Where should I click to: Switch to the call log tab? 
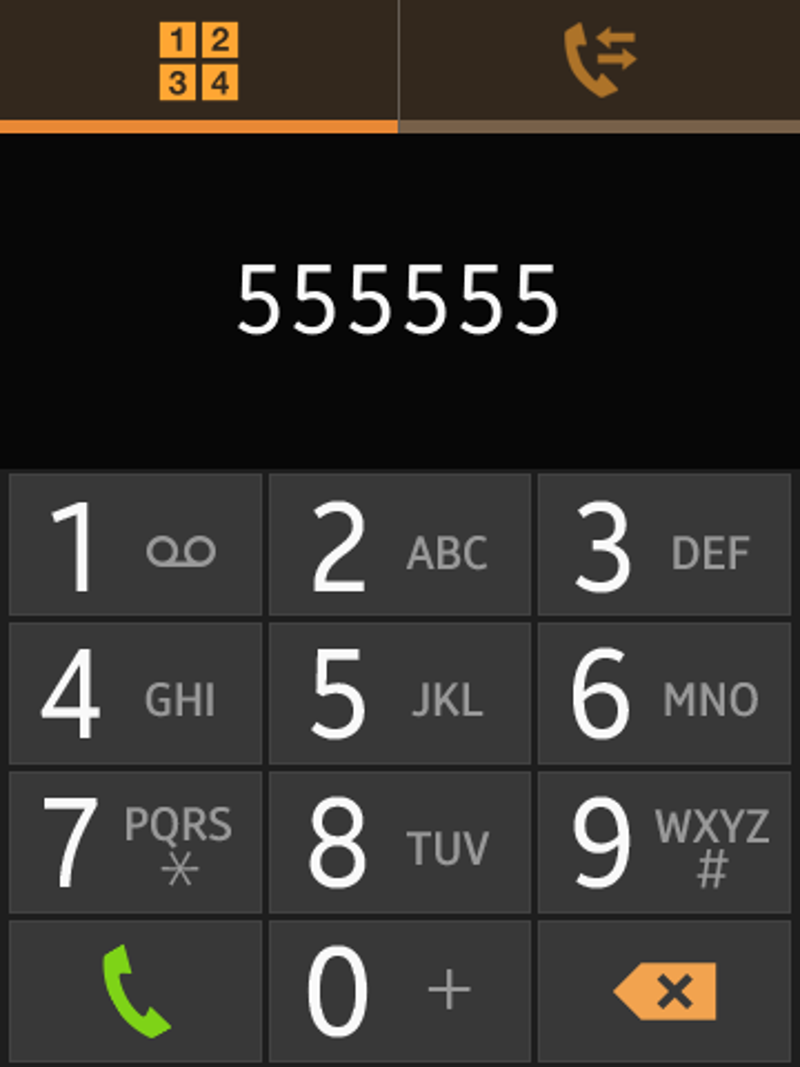tap(599, 60)
